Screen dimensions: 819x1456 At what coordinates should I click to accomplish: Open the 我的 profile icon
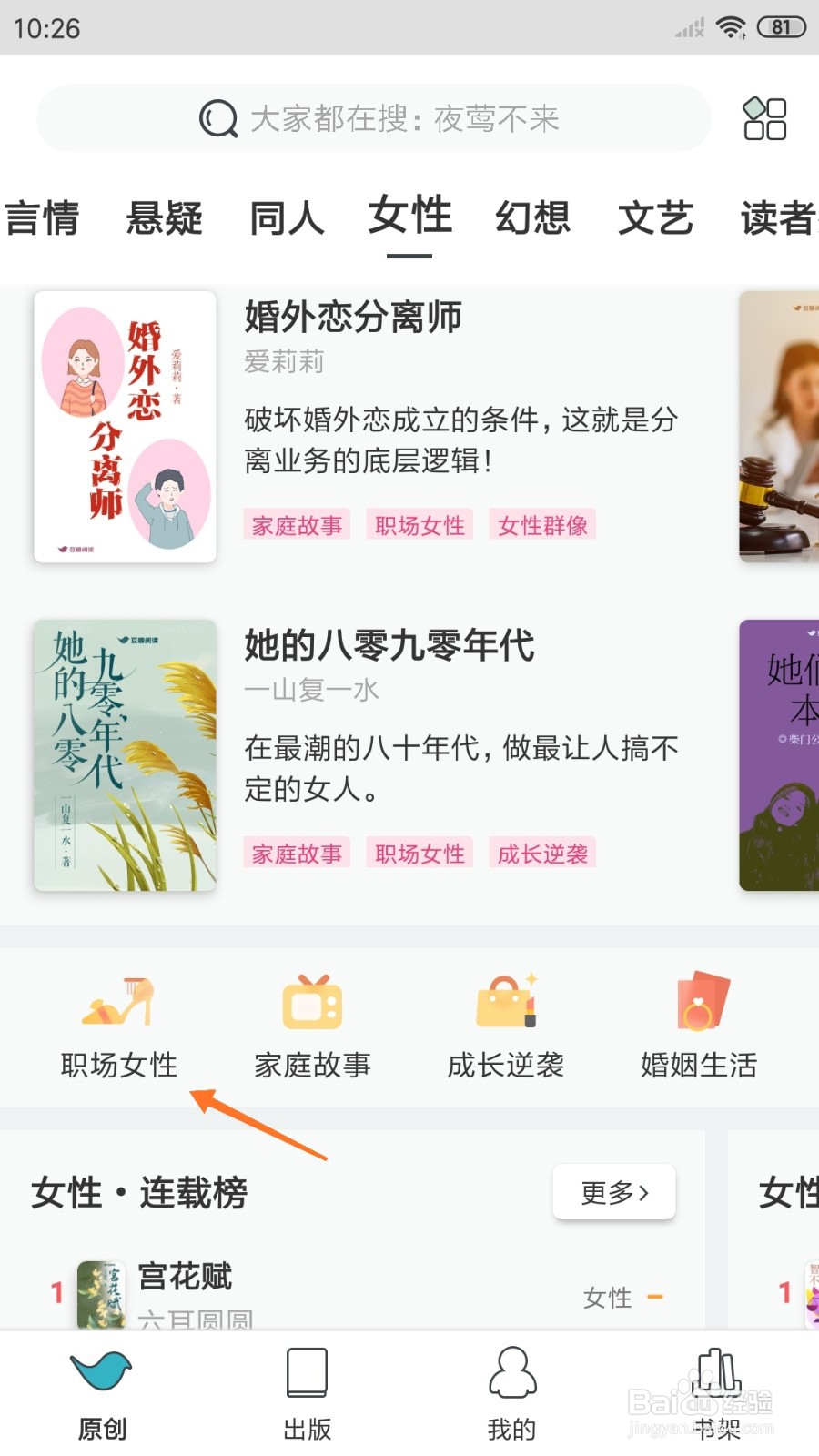point(511,1378)
